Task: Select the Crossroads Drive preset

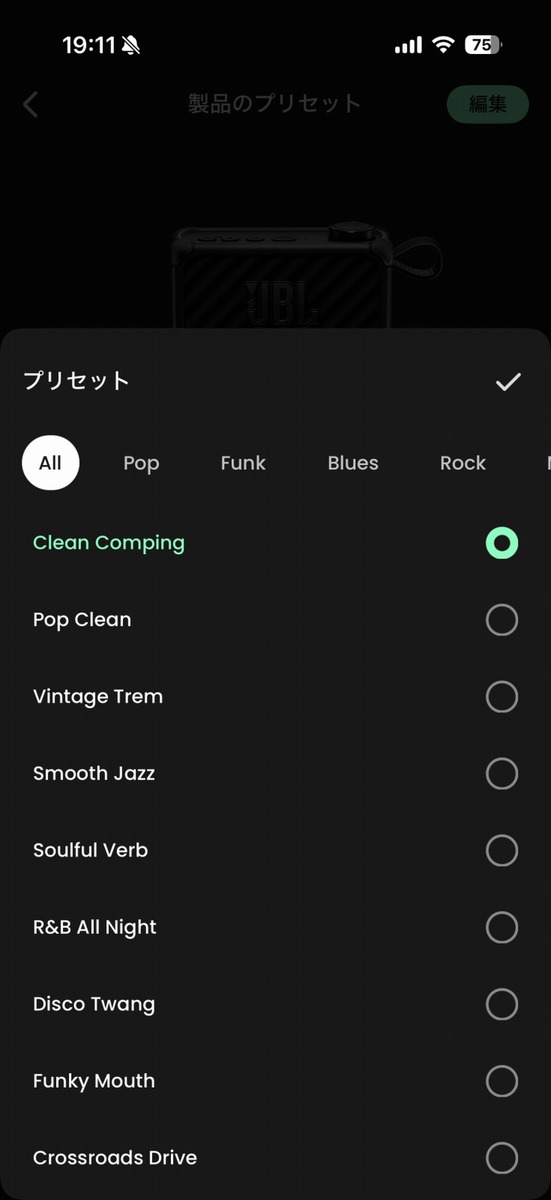Action: tap(275, 1158)
